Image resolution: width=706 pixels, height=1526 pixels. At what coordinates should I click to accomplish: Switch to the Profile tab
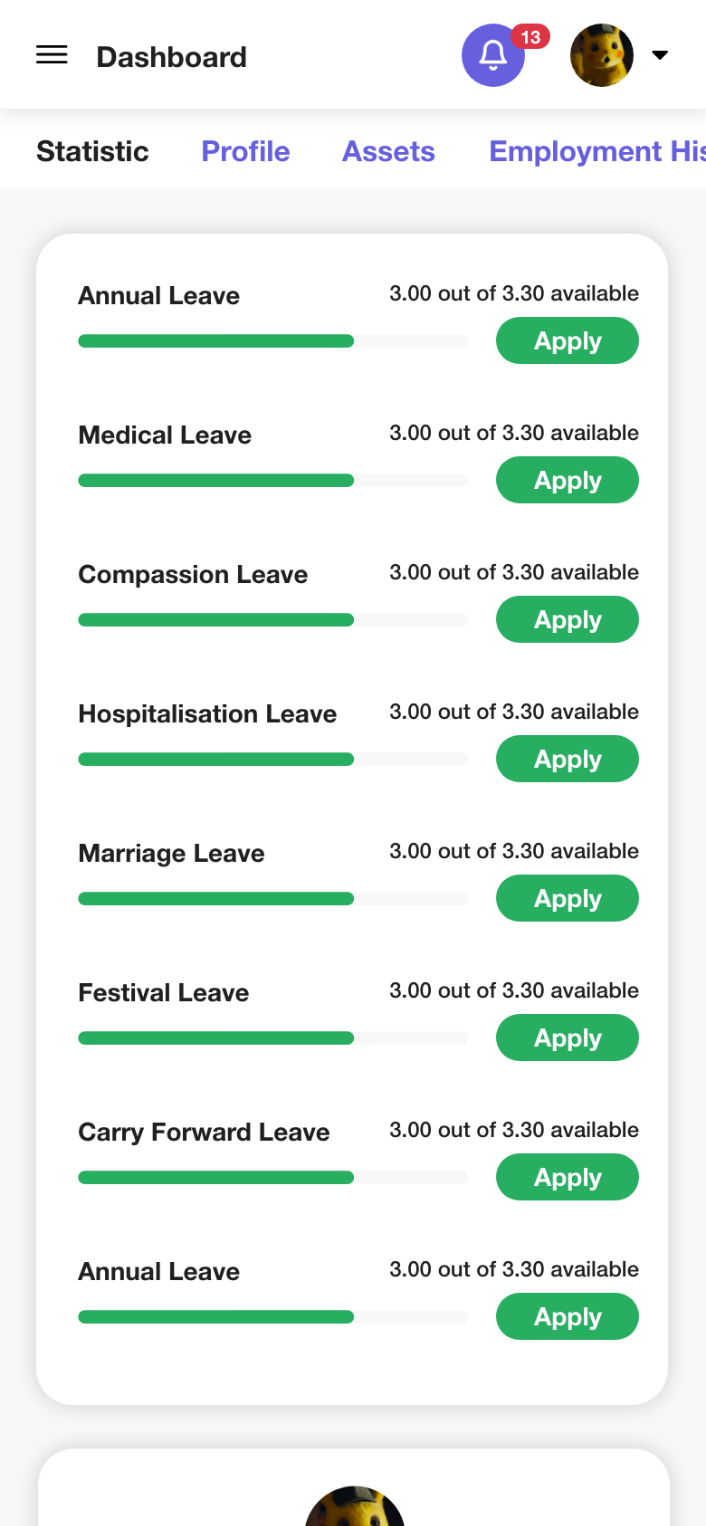(x=246, y=151)
